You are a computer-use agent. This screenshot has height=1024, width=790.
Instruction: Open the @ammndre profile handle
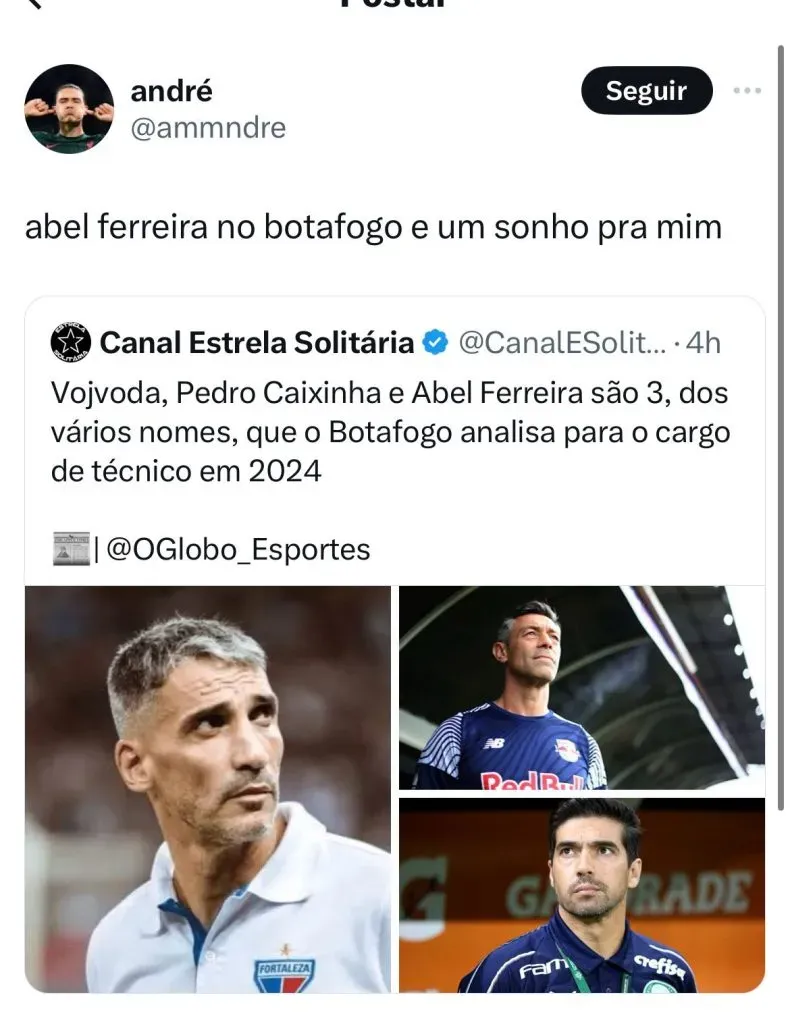click(208, 127)
